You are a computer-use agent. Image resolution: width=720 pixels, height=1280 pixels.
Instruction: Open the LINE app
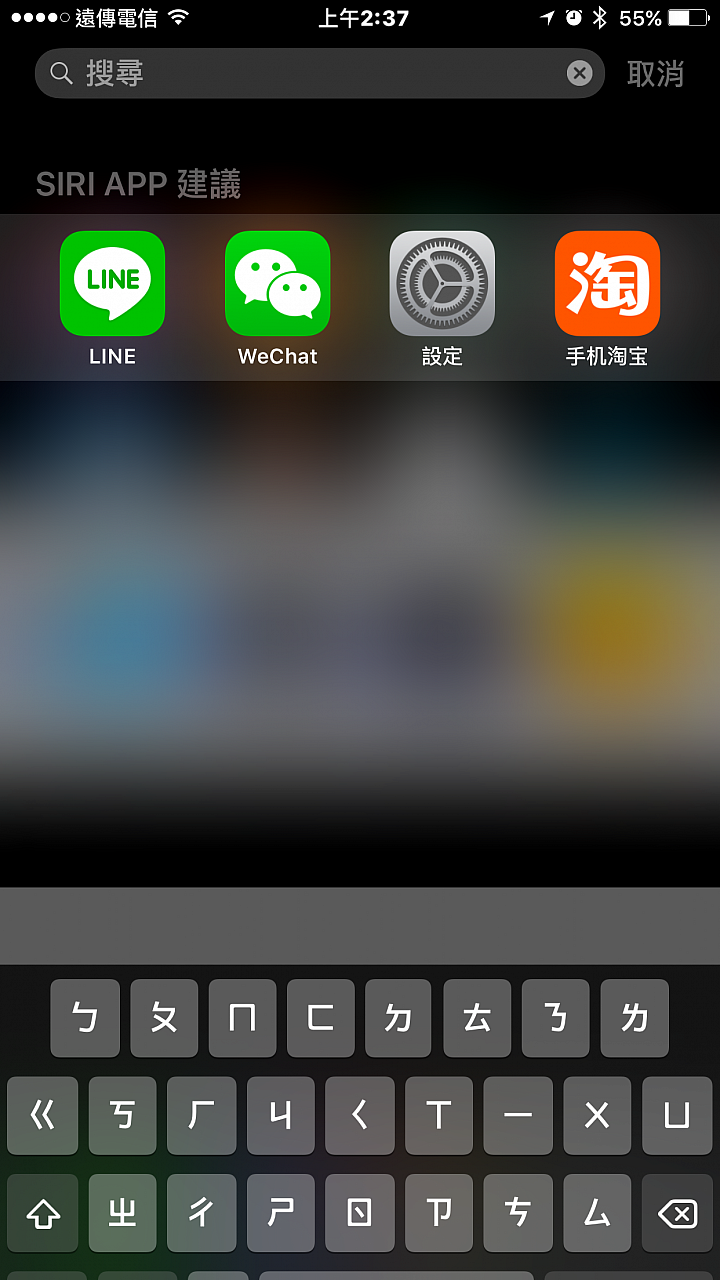click(112, 285)
